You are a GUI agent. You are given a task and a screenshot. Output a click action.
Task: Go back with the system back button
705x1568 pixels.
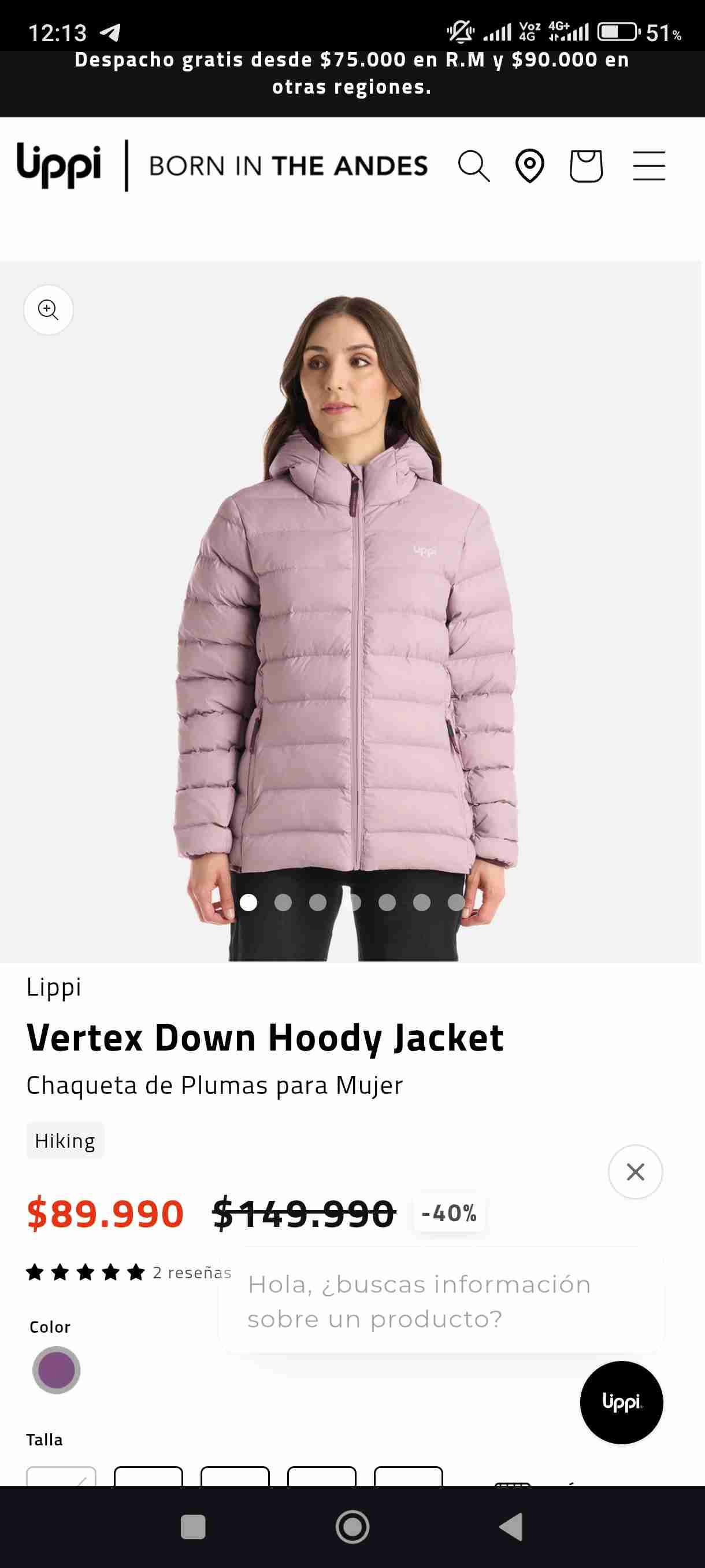tap(511, 1526)
